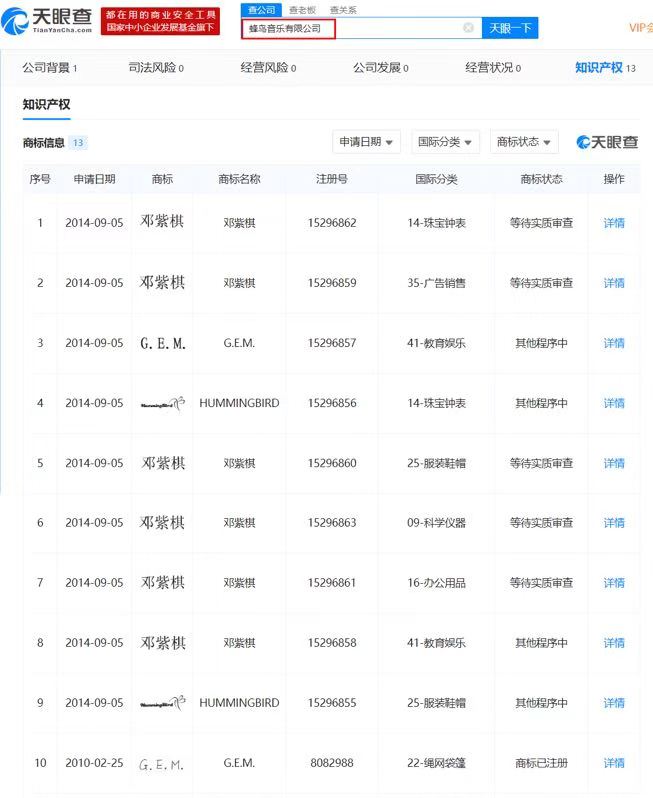Expand the 申请日期 filter dropdown

pos(367,142)
